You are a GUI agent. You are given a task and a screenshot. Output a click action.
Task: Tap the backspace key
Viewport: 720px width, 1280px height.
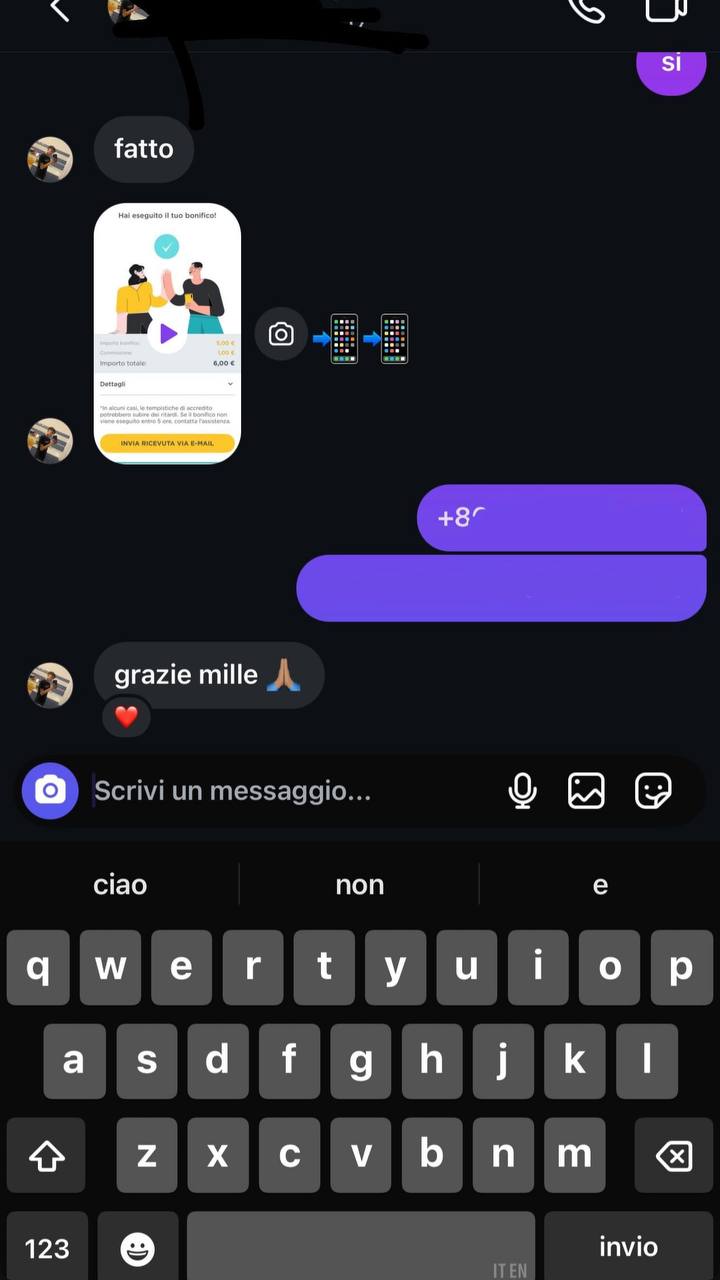click(673, 1156)
